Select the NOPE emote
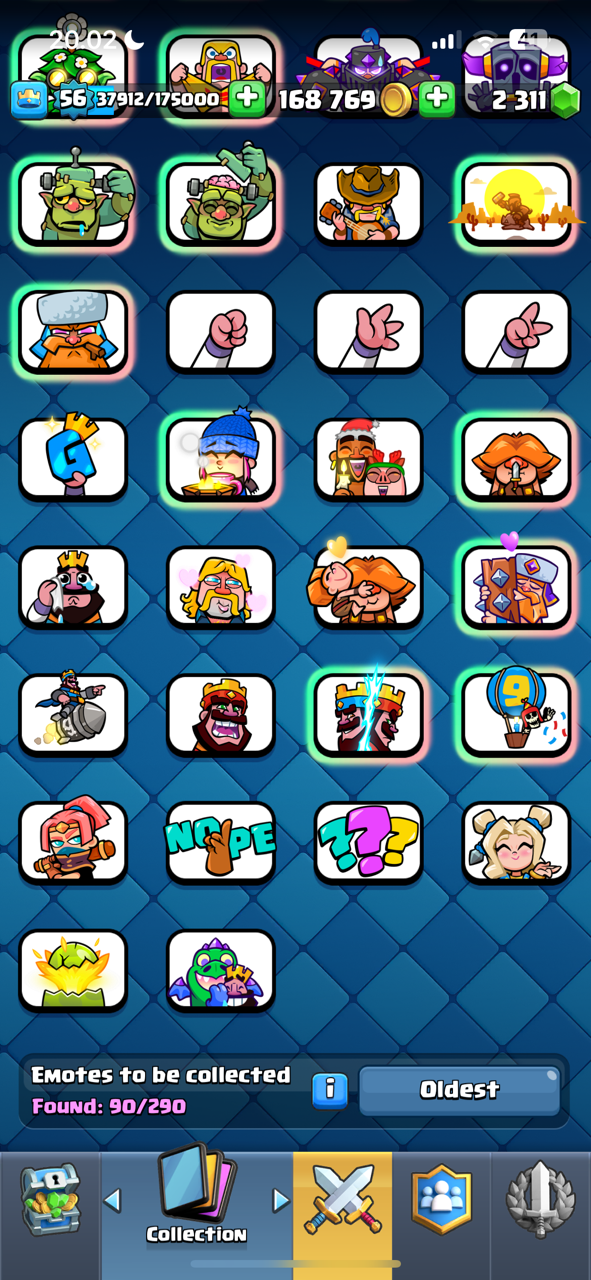591x1280 pixels. coord(220,842)
